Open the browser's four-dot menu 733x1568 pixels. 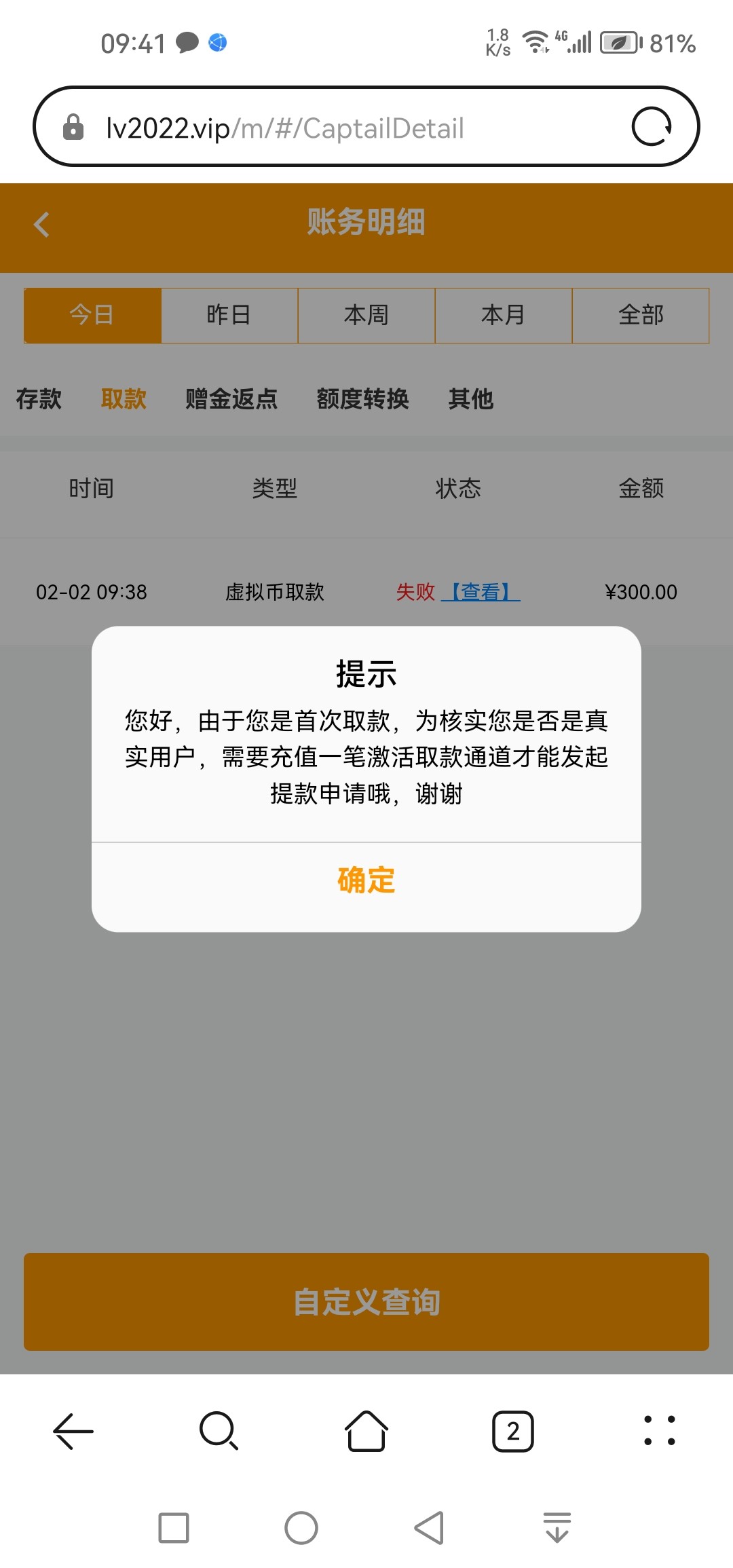tap(659, 1431)
